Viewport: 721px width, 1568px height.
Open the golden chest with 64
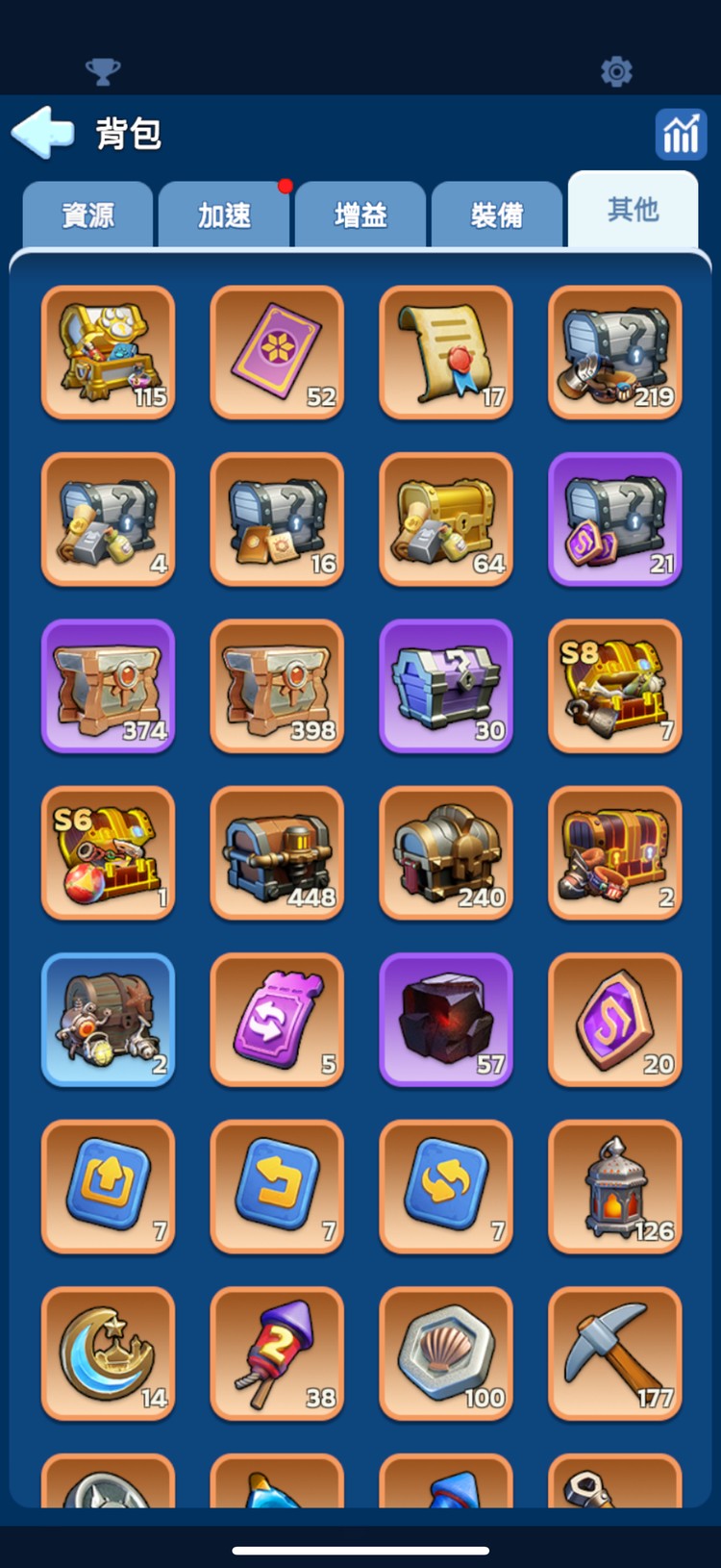[446, 519]
